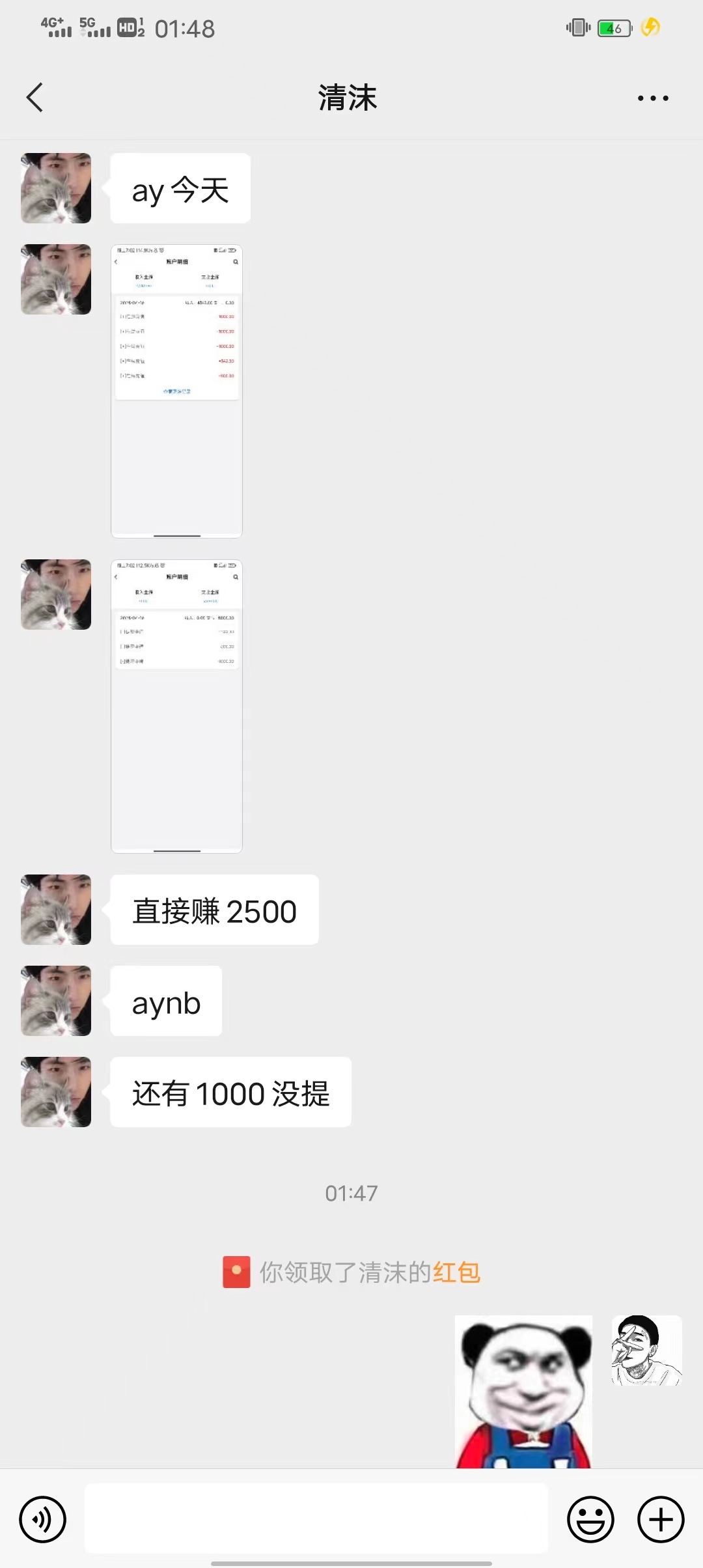Open the emoji sticker panel

590,1520
